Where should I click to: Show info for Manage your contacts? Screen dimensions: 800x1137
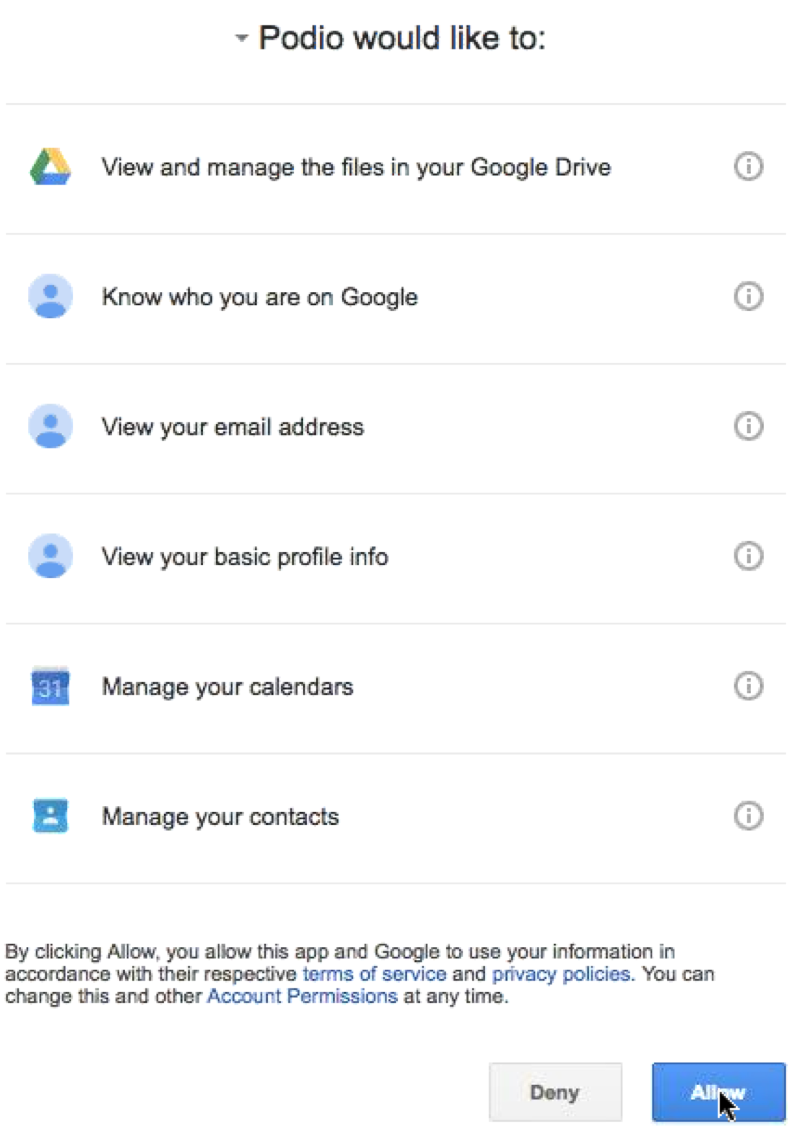(x=748, y=816)
